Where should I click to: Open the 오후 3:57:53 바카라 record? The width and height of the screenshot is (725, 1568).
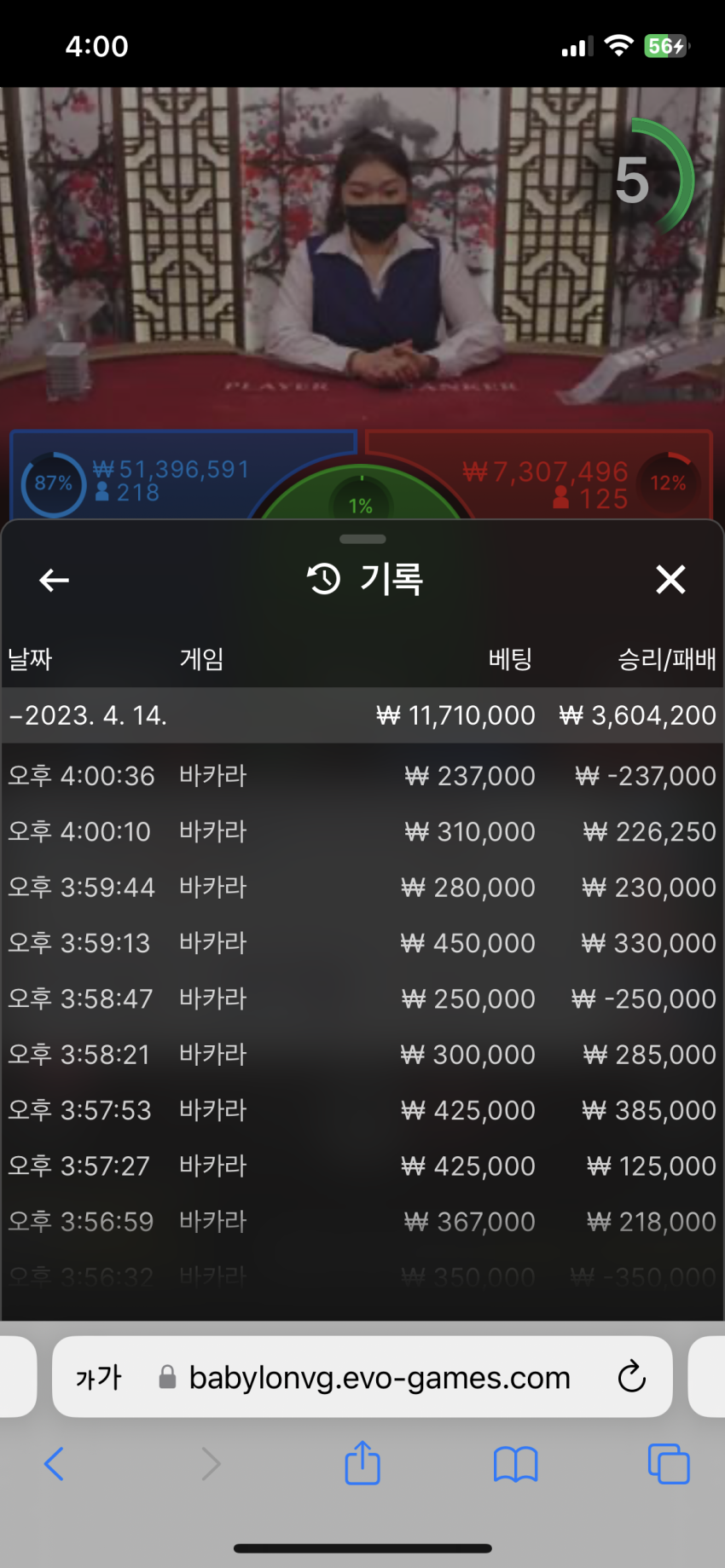click(362, 1110)
